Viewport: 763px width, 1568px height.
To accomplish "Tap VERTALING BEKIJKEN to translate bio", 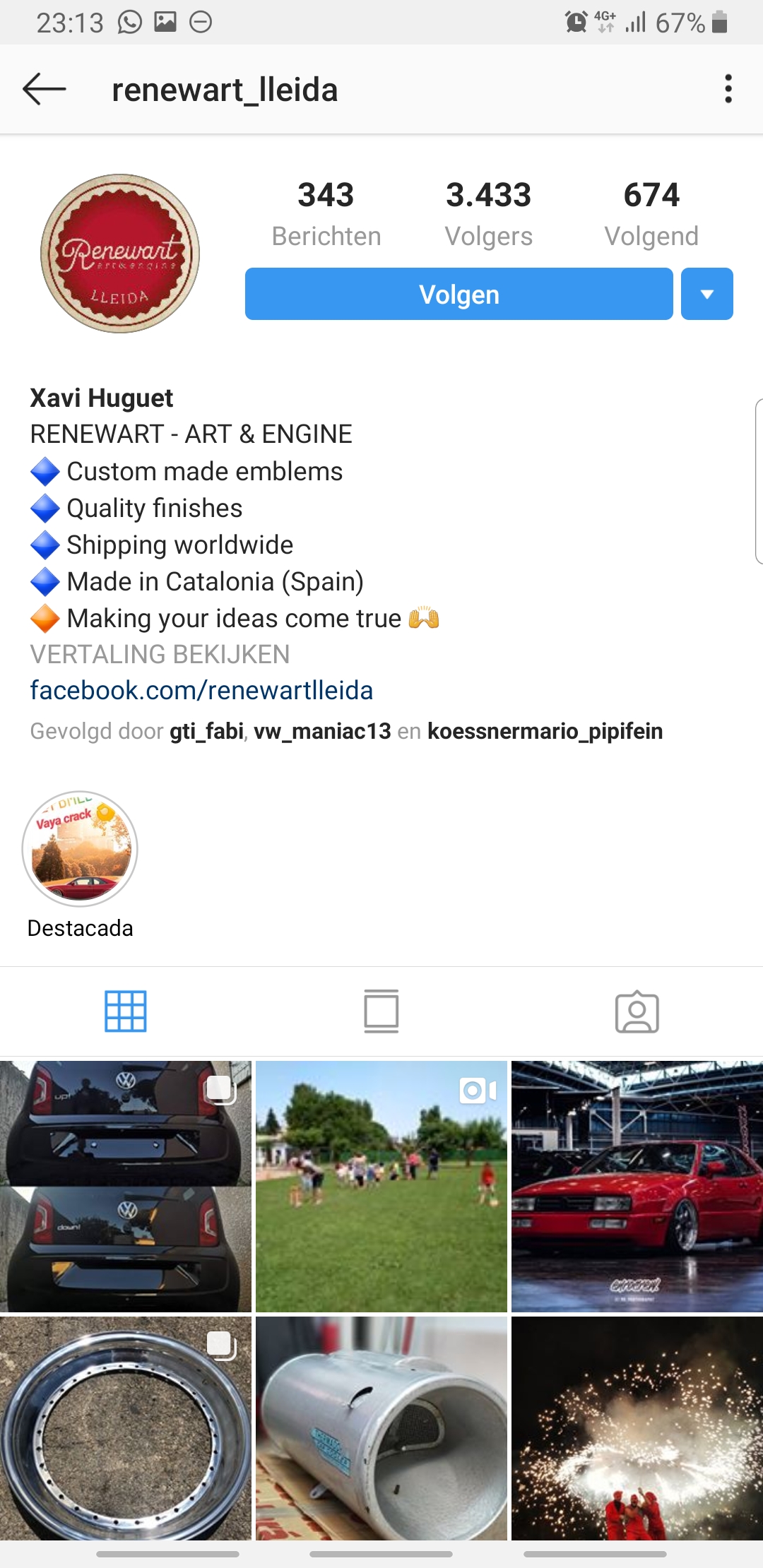I will click(x=160, y=655).
